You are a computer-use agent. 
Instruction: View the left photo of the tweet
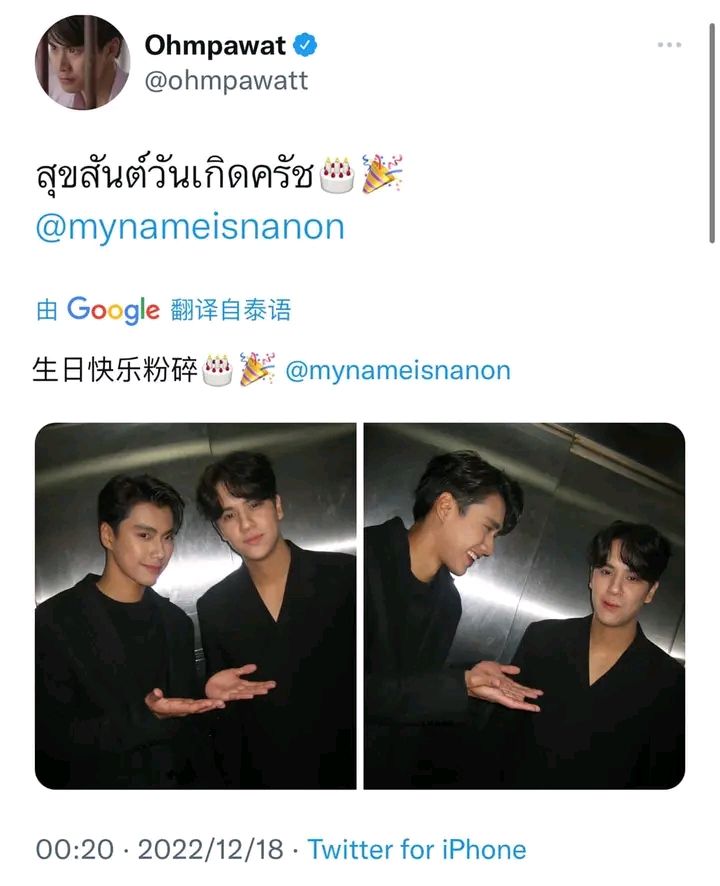(196, 605)
